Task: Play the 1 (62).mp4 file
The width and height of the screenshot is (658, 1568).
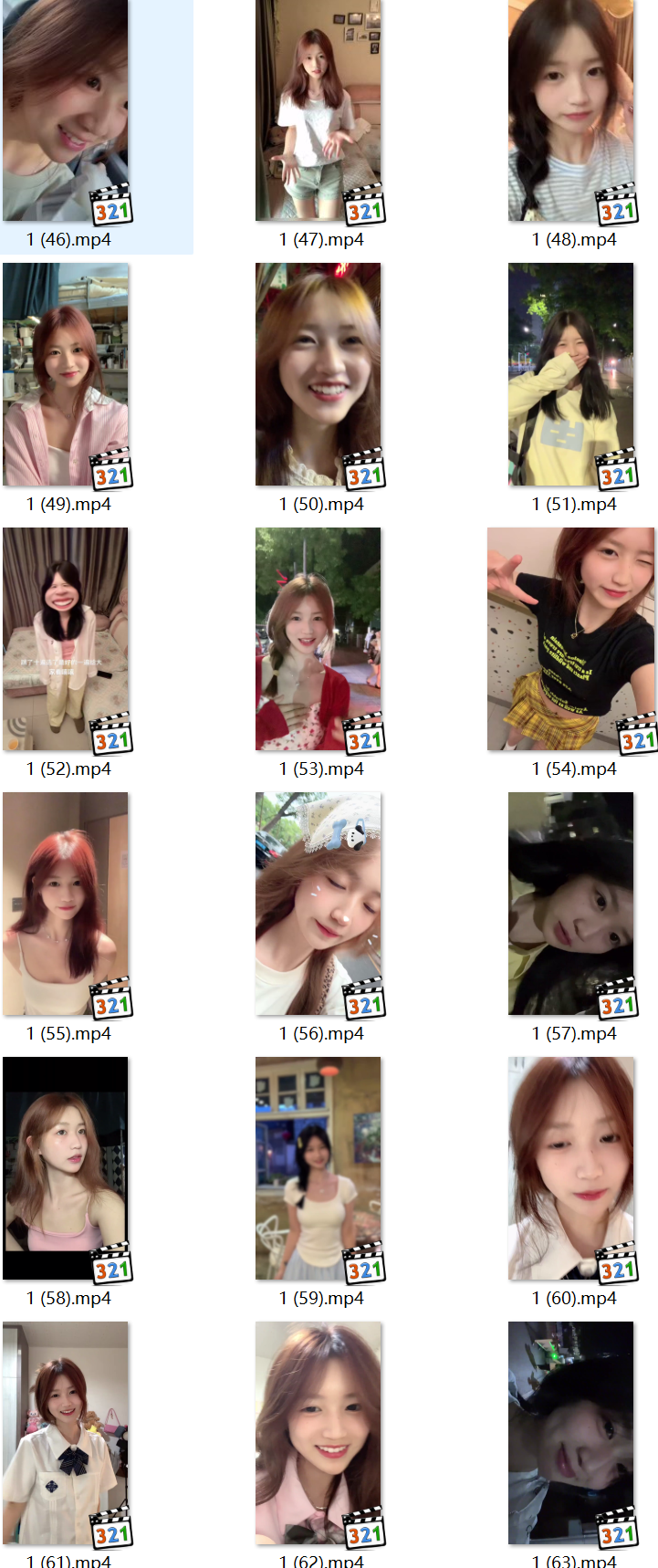Action: 319,1434
